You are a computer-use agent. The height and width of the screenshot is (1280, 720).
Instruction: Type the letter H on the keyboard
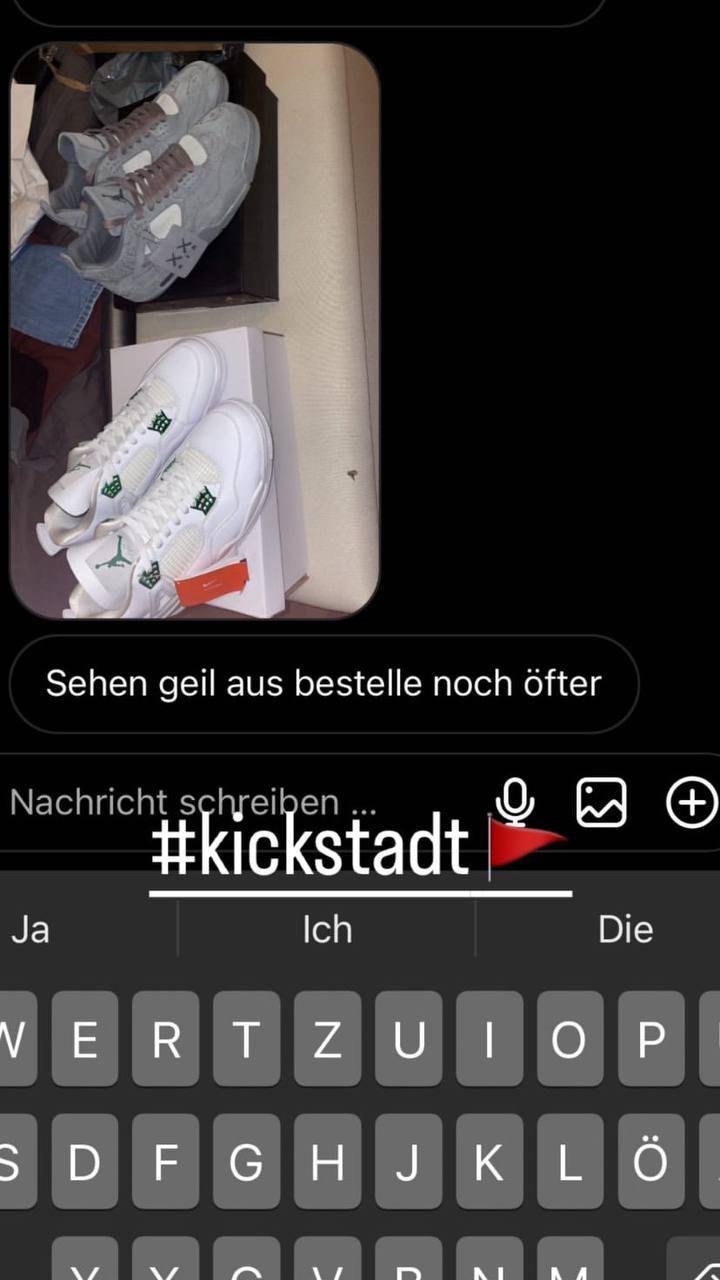[327, 1162]
